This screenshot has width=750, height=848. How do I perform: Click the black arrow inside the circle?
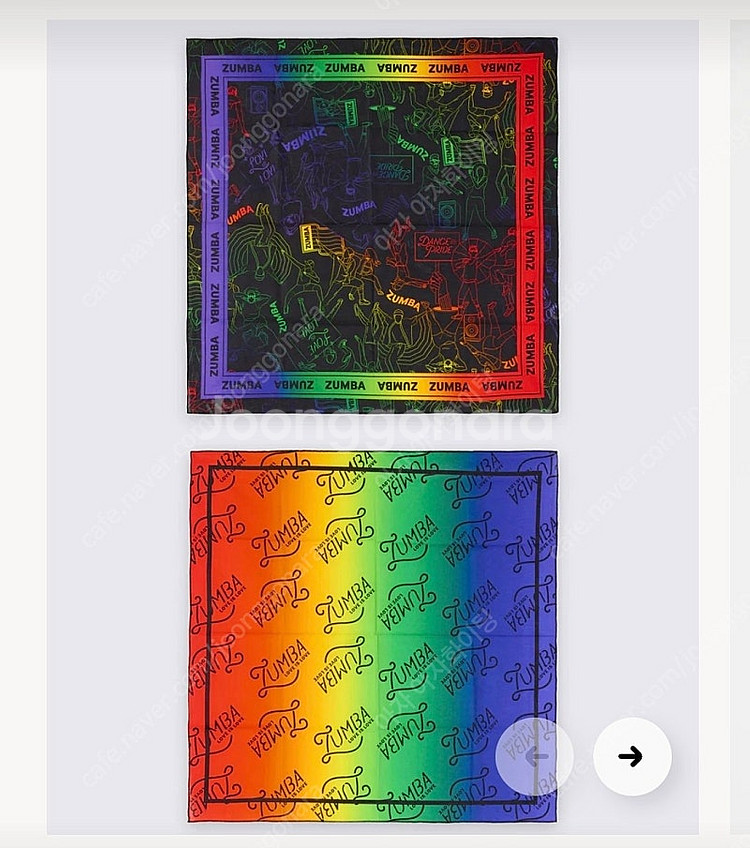pyautogui.click(x=632, y=758)
